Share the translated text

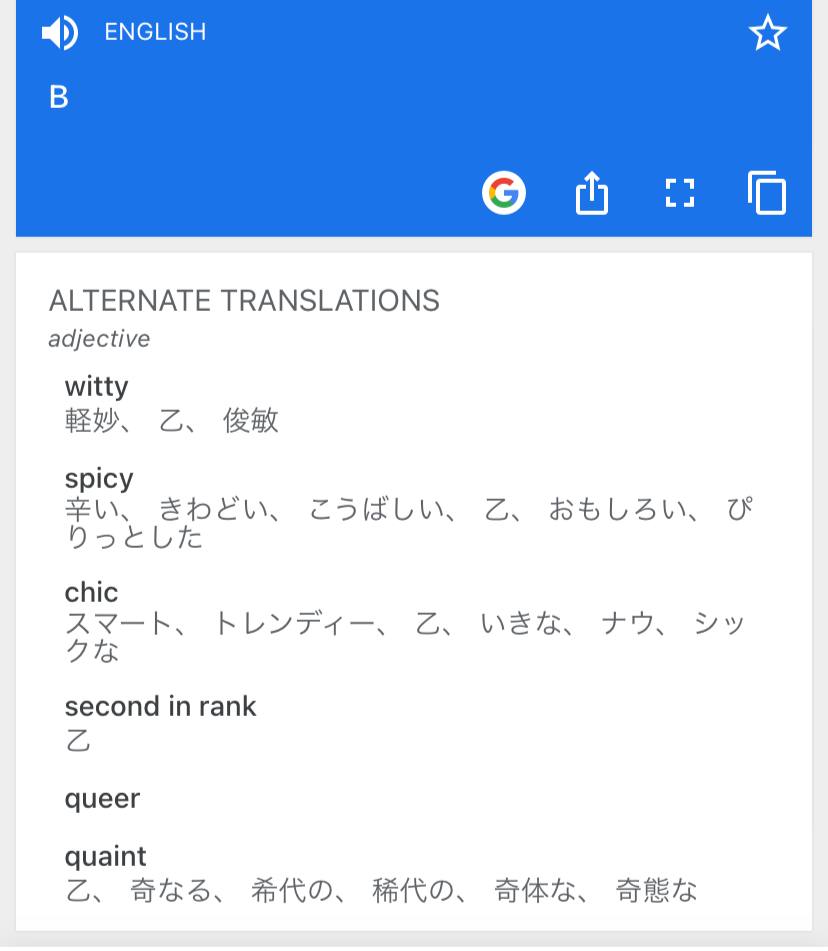click(592, 193)
